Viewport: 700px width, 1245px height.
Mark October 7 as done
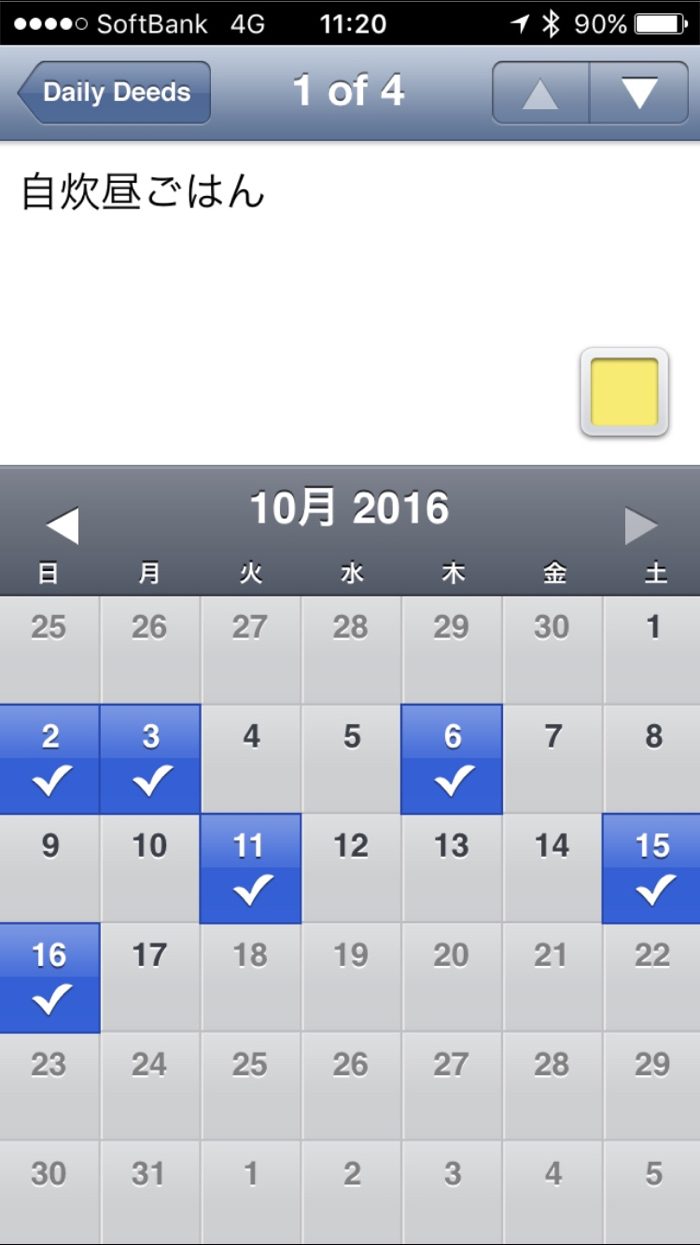[552, 760]
